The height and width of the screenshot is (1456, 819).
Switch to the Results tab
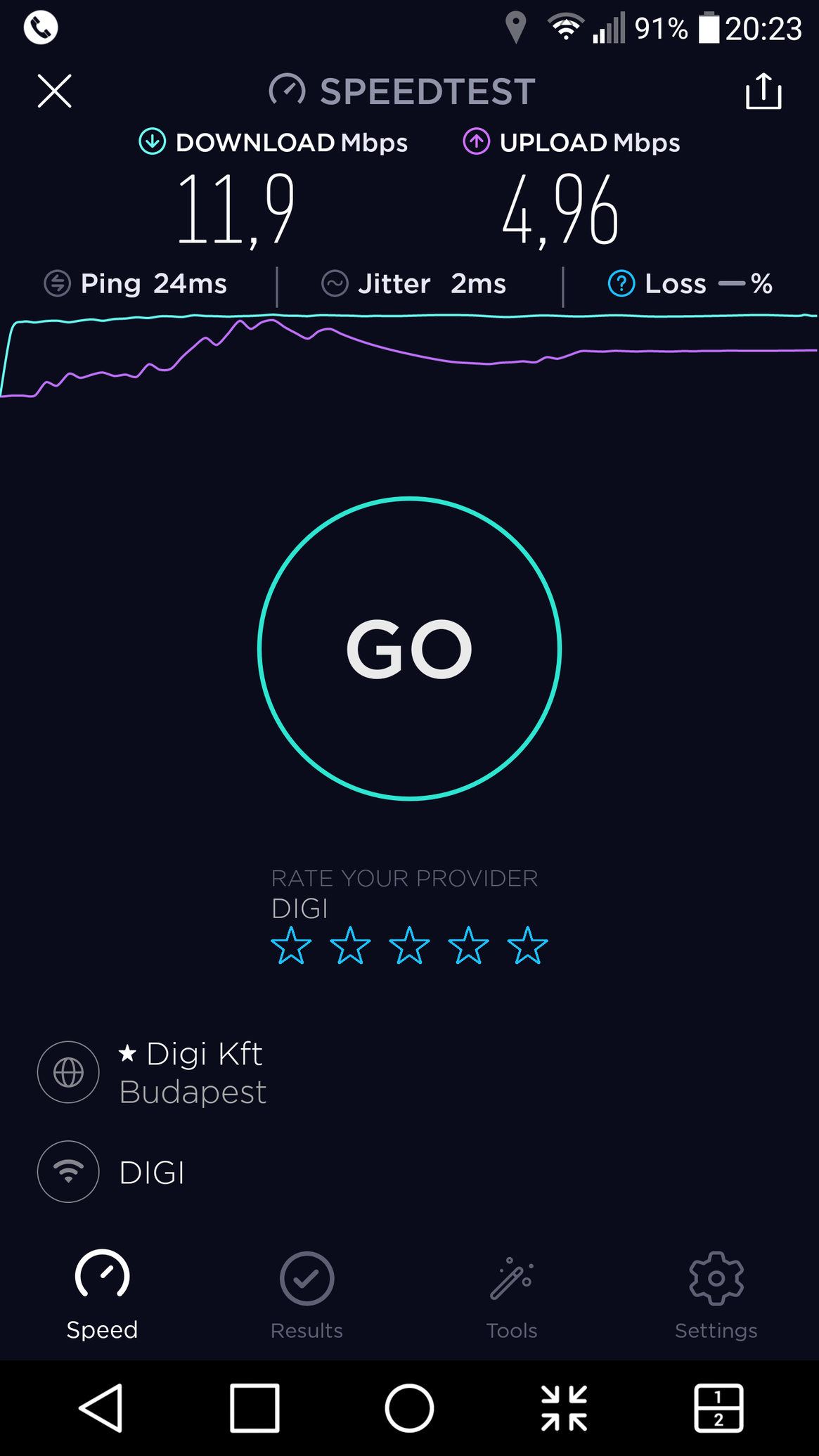pos(307,1294)
